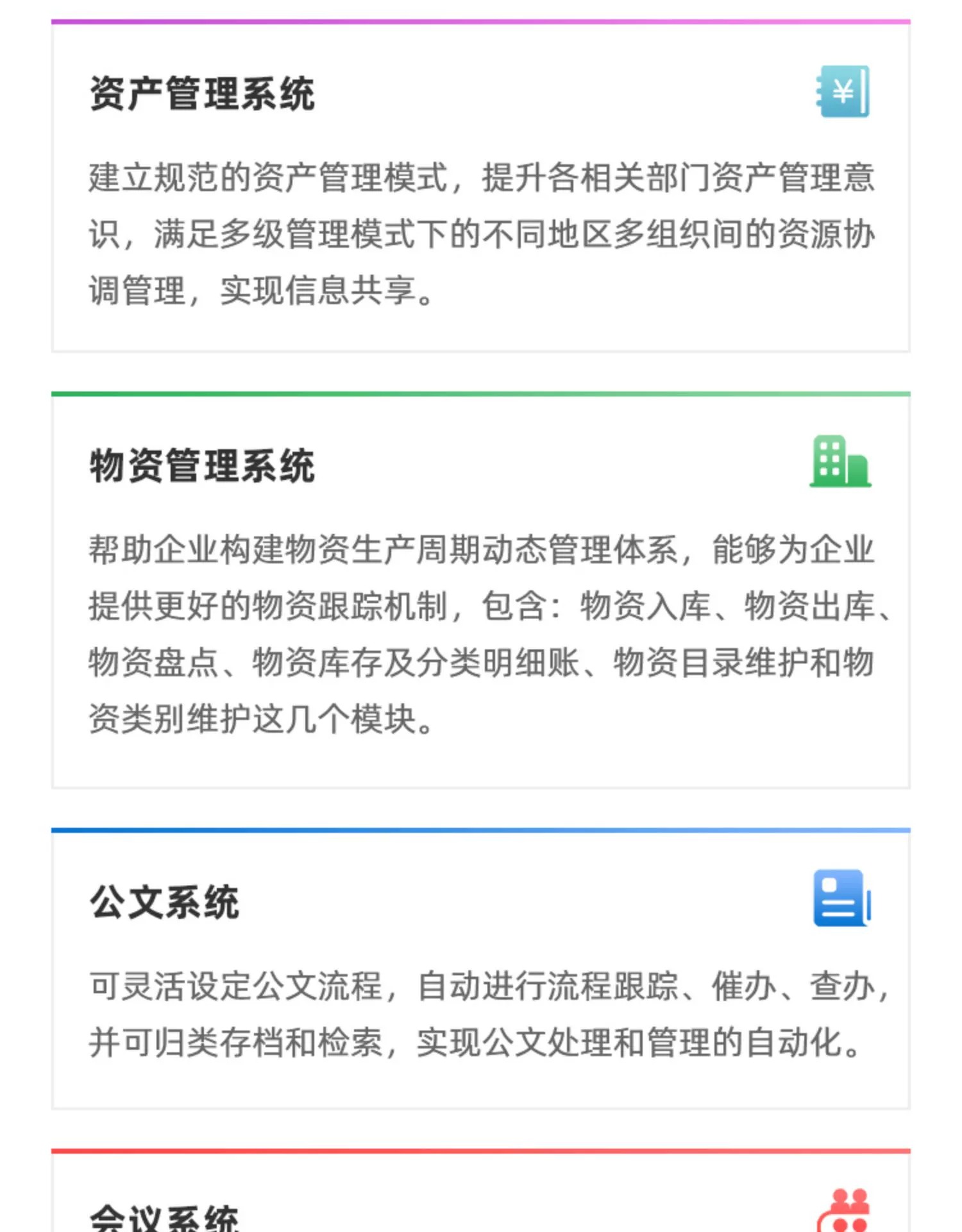Open the 资产管理系统 card

point(481,186)
